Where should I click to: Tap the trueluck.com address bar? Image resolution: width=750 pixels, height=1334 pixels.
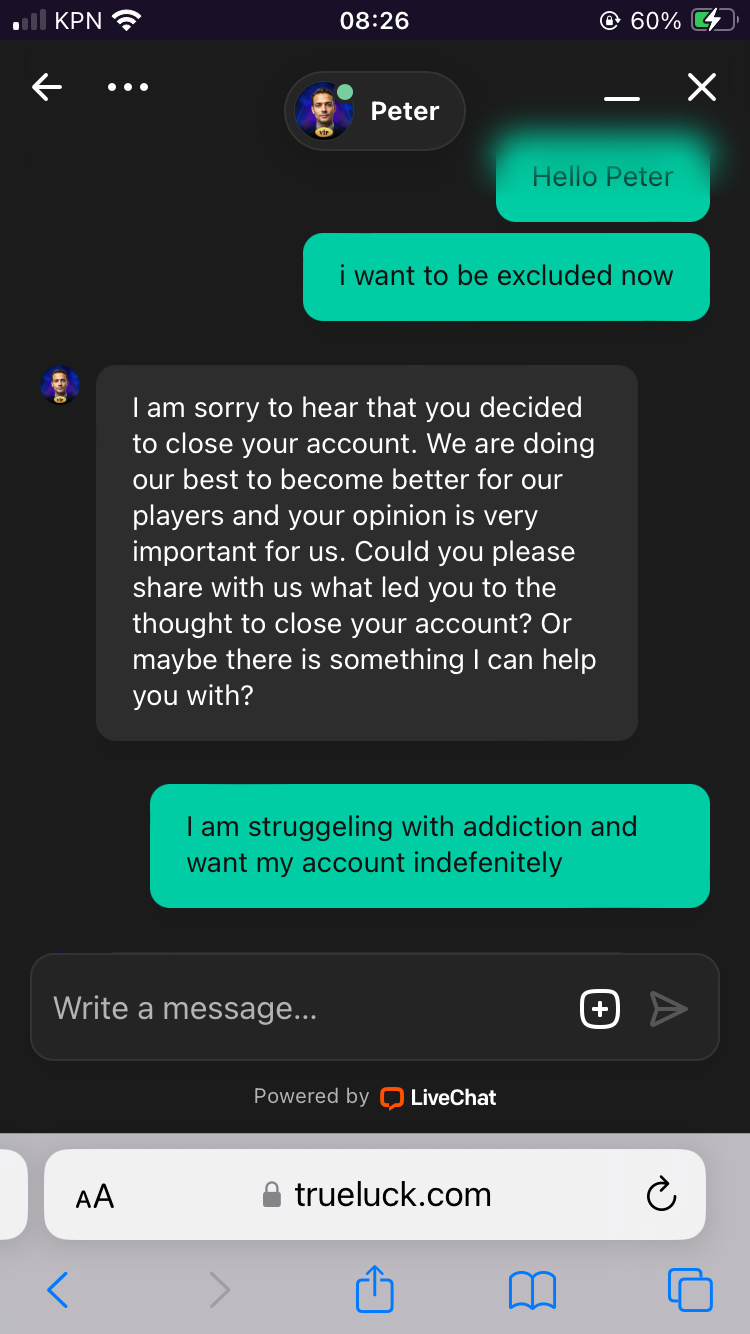tap(392, 1195)
